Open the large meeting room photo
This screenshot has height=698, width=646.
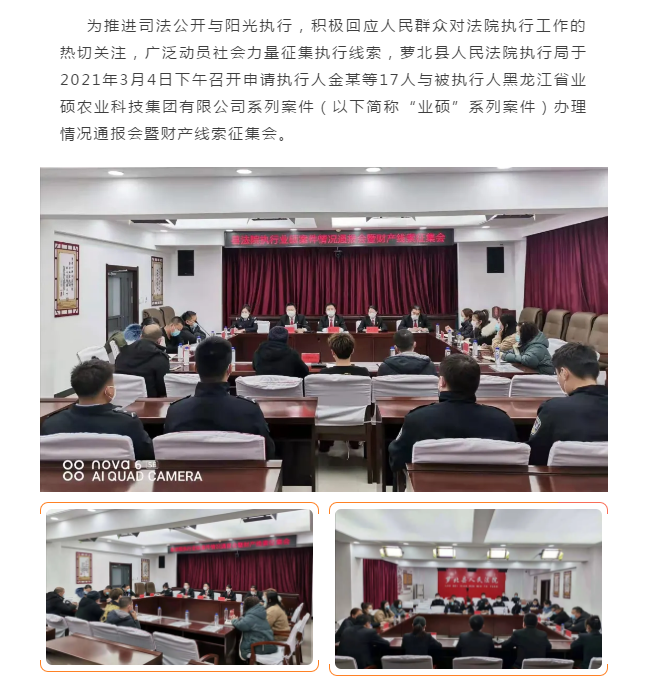(x=323, y=329)
